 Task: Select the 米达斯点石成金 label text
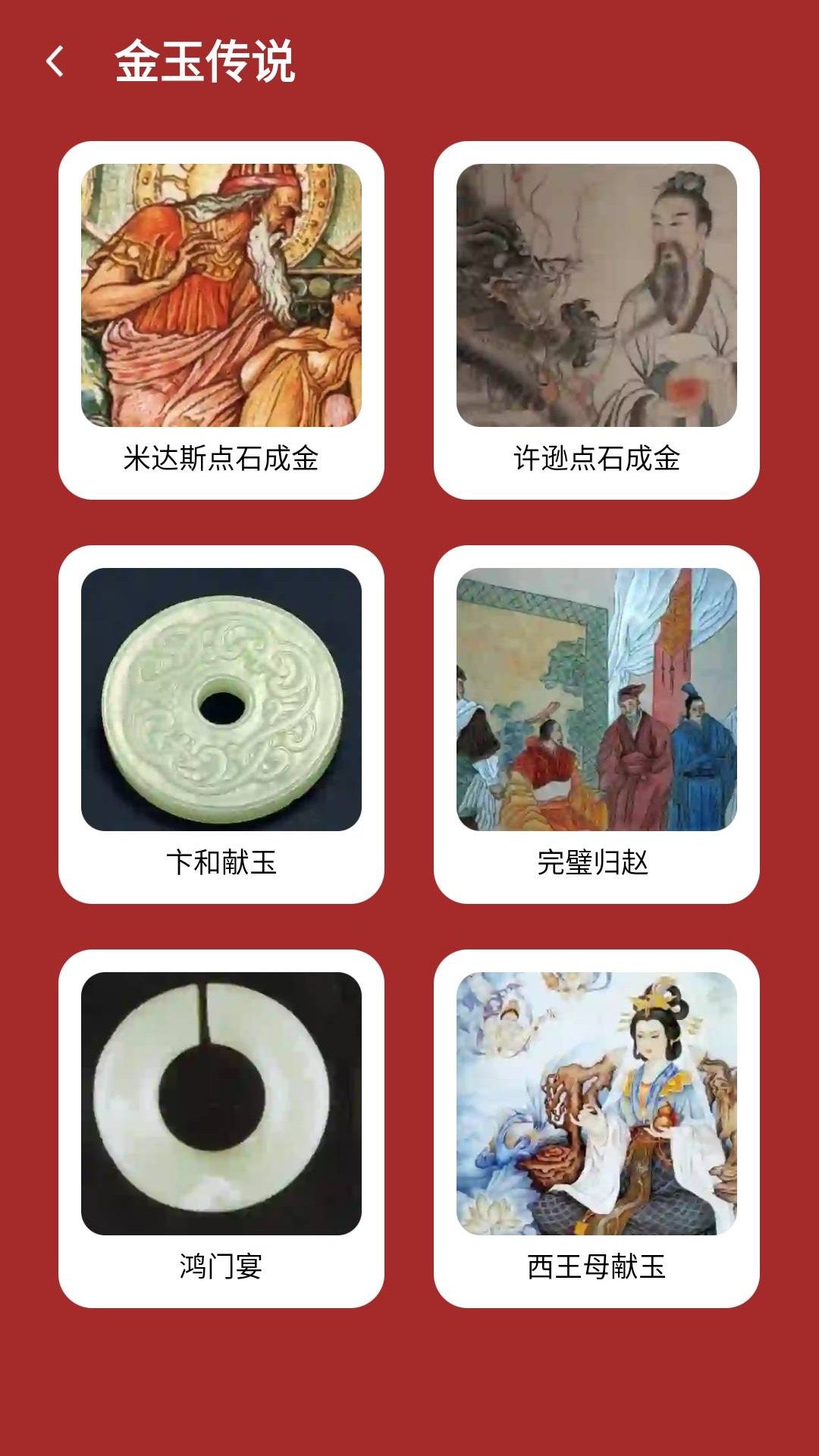coord(219,458)
